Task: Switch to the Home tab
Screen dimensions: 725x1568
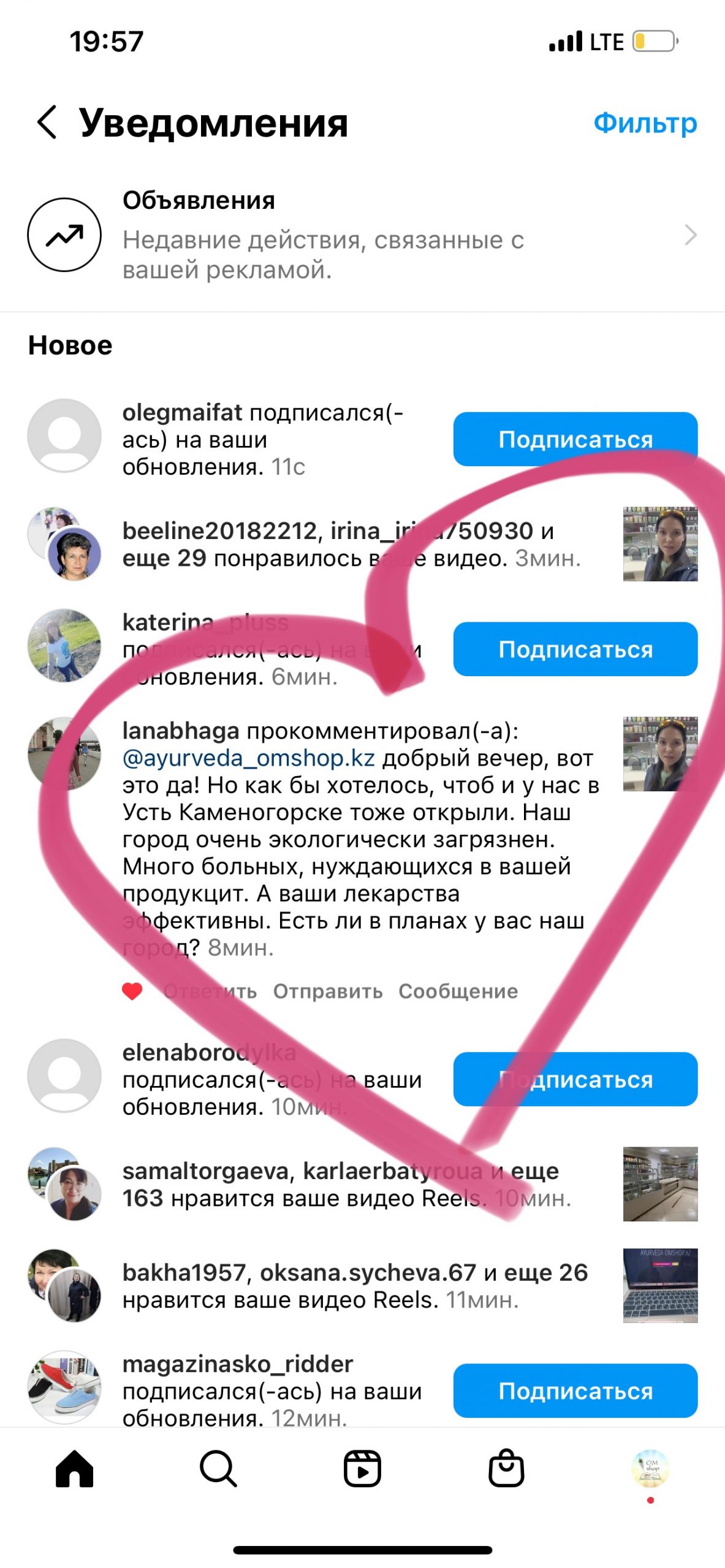Action: tap(74, 1469)
